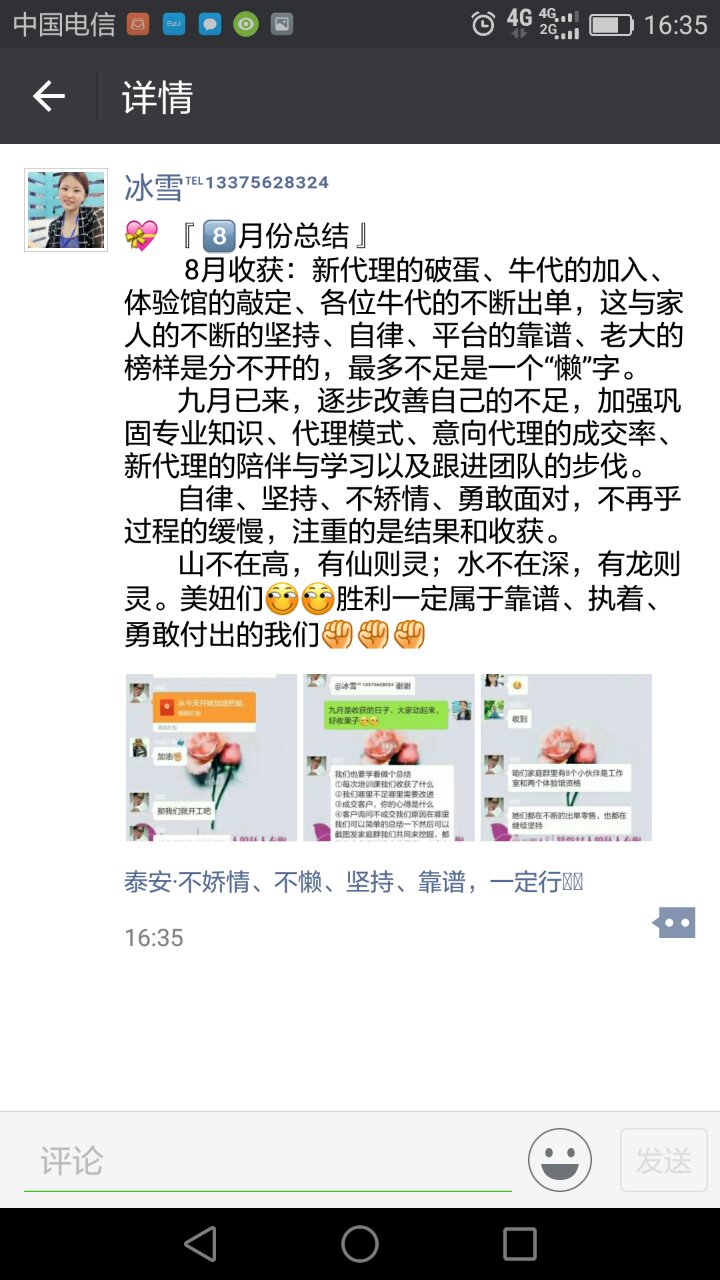The width and height of the screenshot is (720, 1280).
Task: Open the third attached screenshot
Action: 566,757
